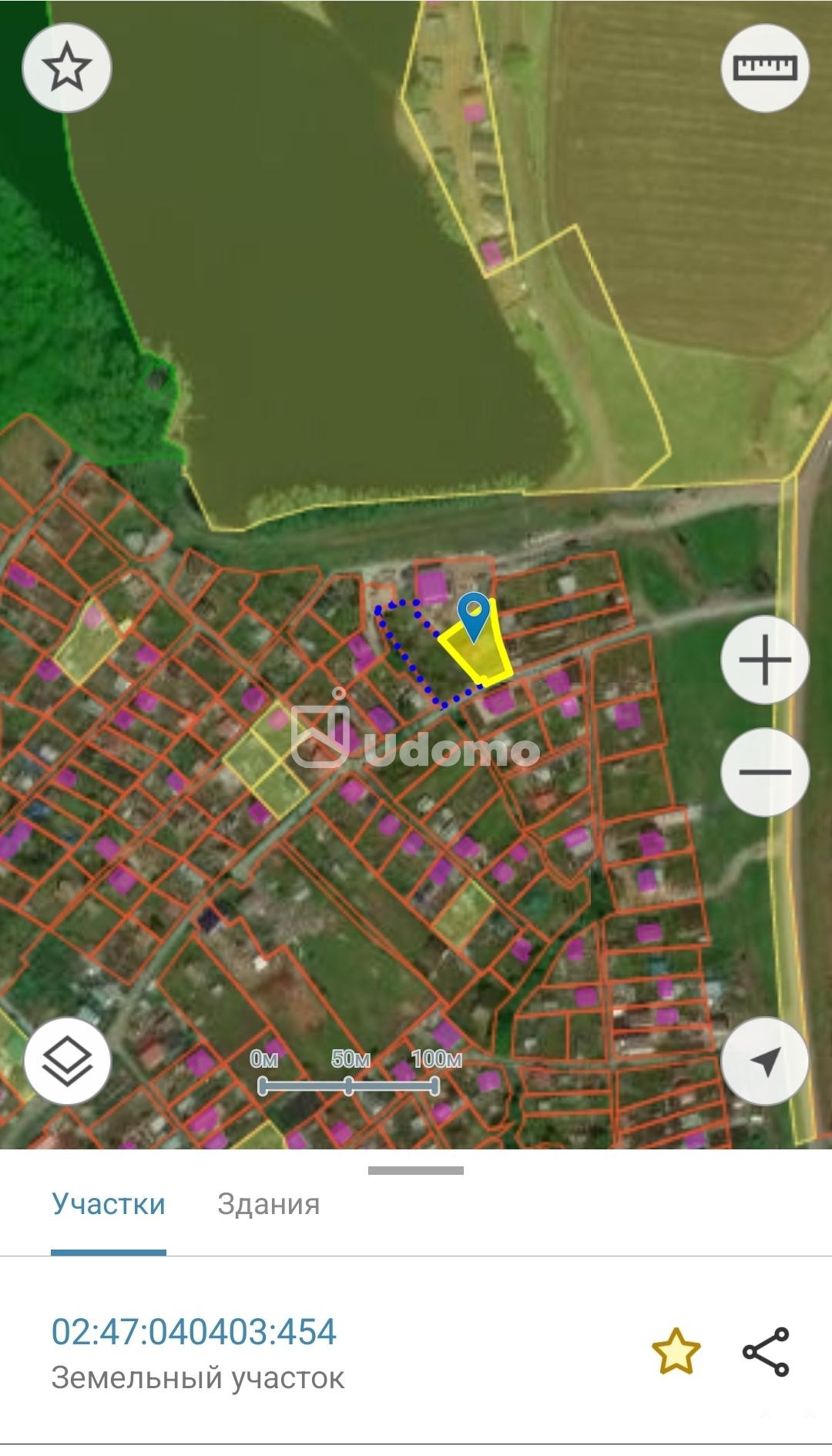832x1456 pixels.
Task: Zoom out of the map
Action: pos(764,772)
